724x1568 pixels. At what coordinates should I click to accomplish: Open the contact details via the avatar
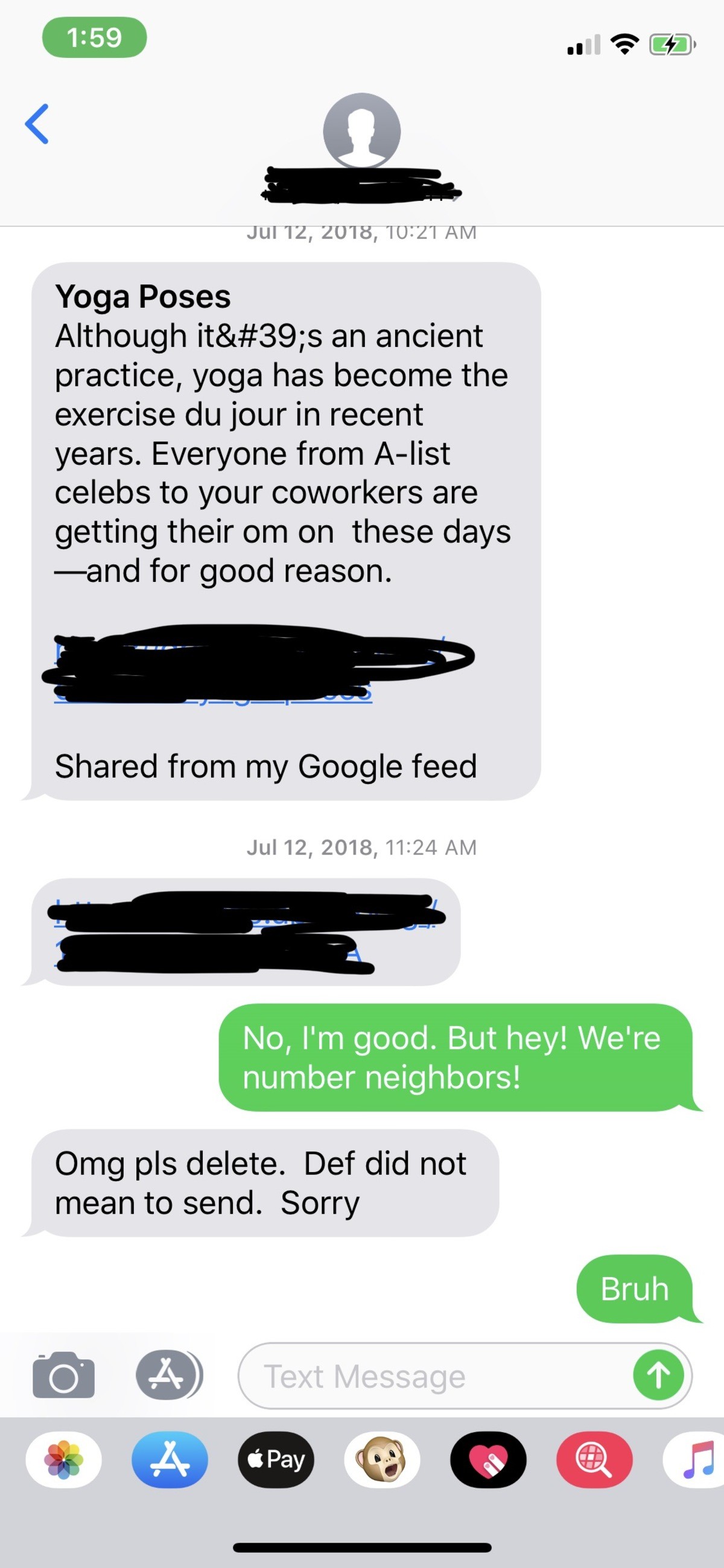click(361, 131)
